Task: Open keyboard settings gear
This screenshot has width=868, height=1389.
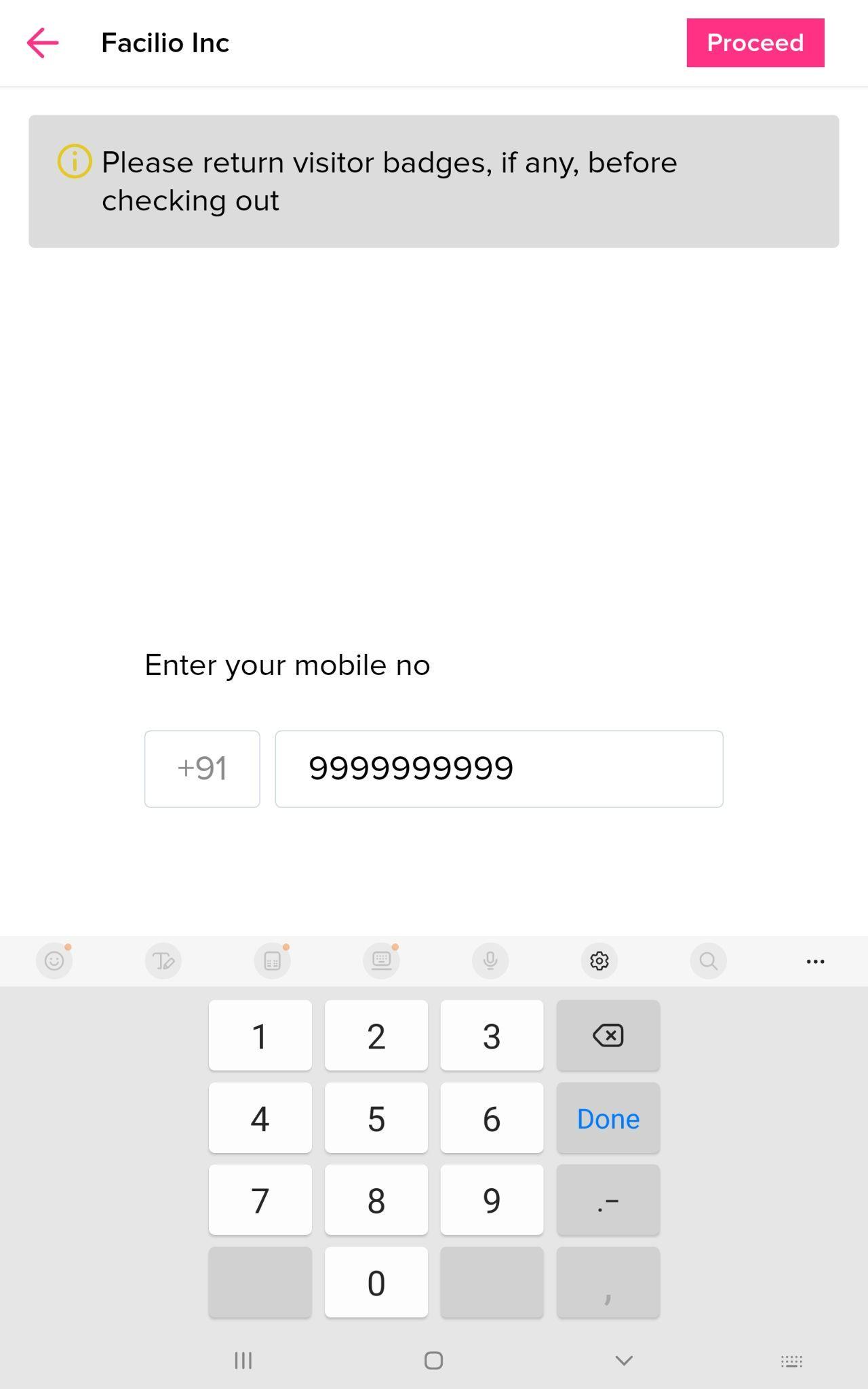Action: pos(599,960)
